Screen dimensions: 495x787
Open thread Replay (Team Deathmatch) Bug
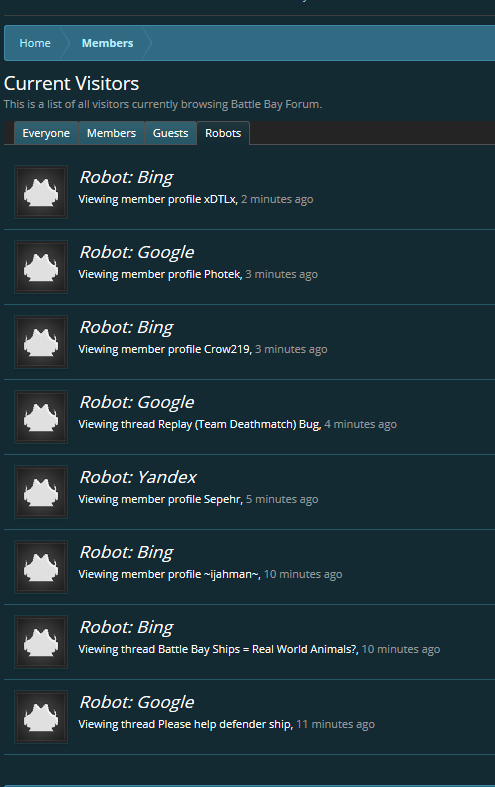(x=238, y=424)
